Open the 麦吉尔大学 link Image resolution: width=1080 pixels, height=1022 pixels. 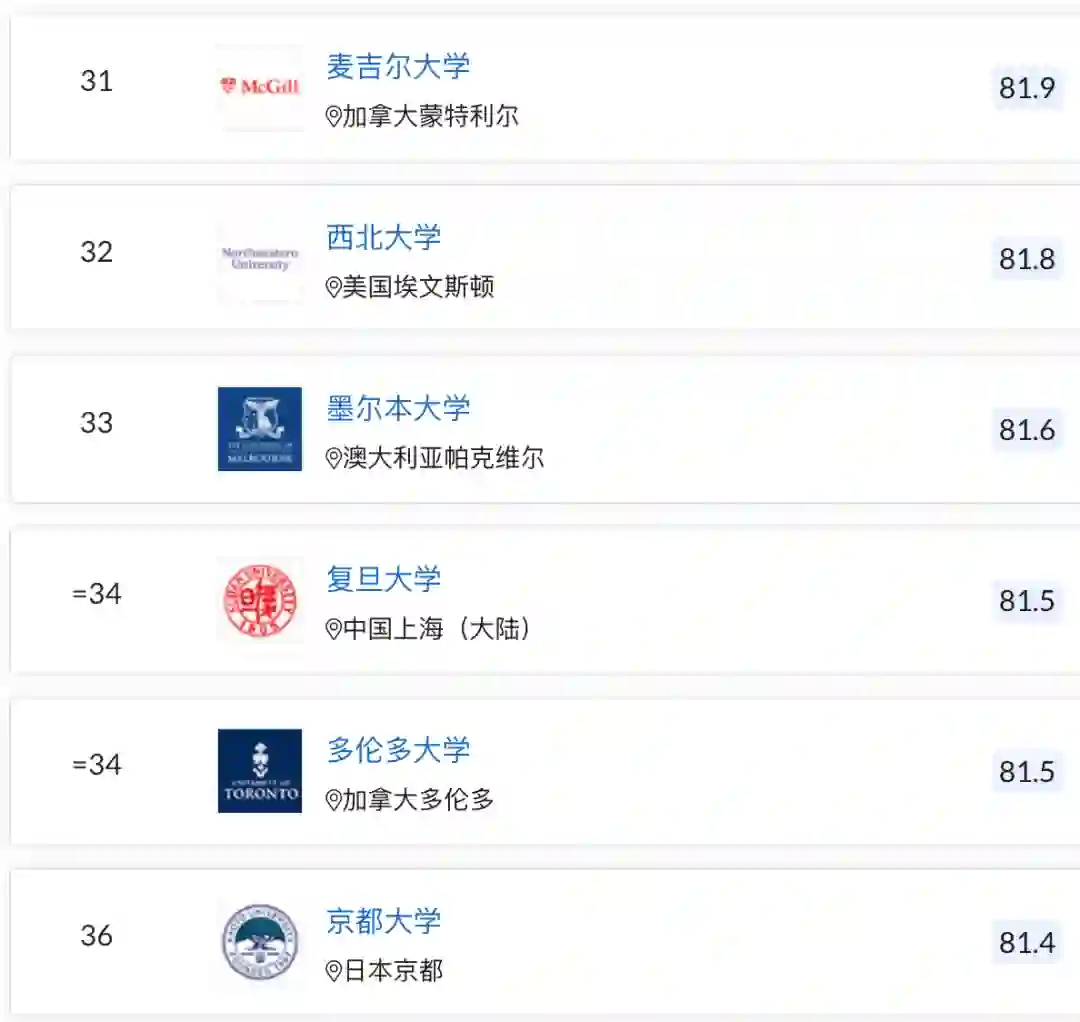click(x=398, y=67)
